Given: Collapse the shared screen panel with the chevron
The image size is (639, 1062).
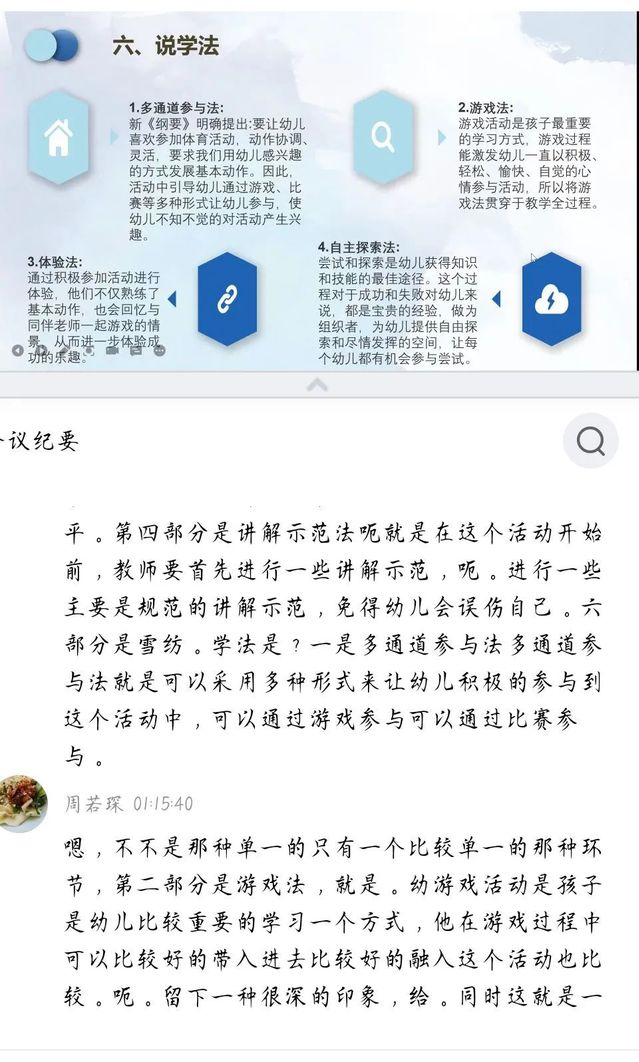Looking at the screenshot, I should coord(317,384).
